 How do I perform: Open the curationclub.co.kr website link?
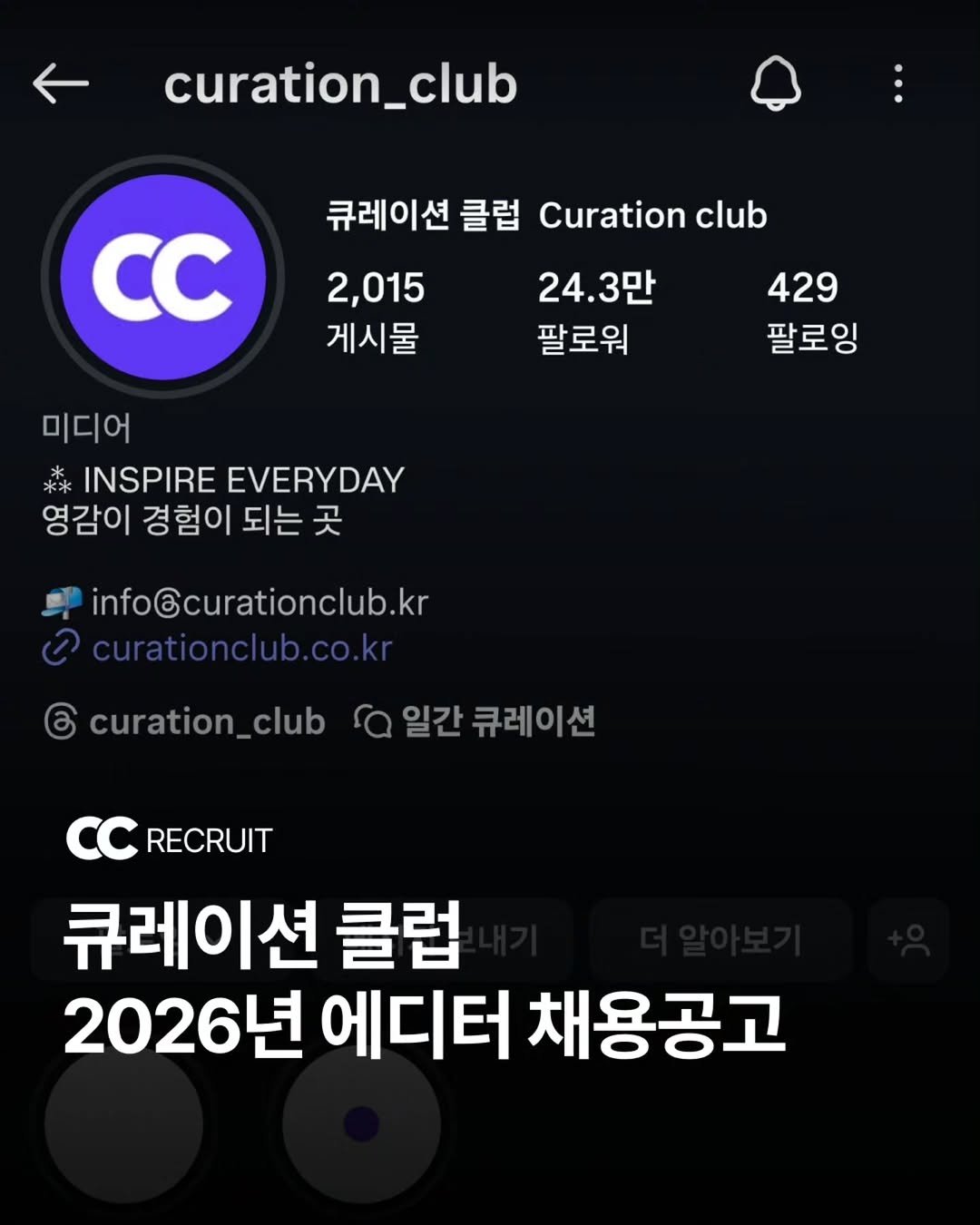[241, 649]
